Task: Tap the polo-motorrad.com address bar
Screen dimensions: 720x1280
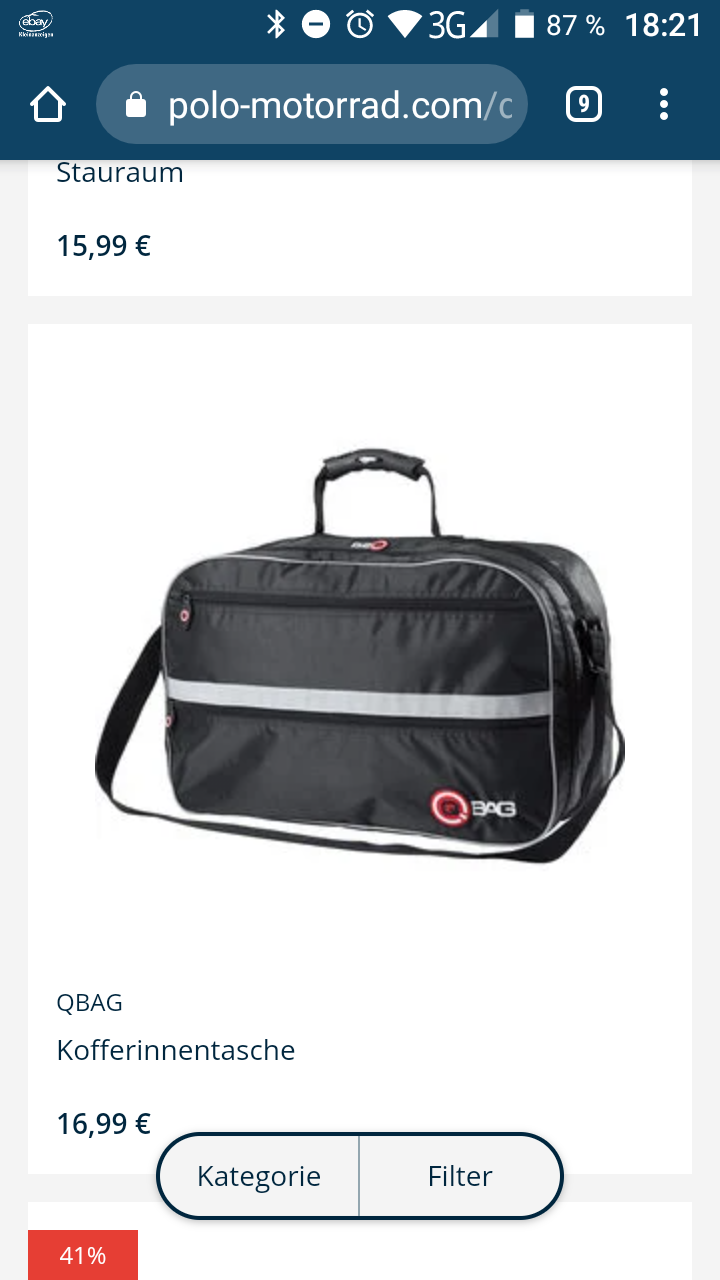Action: tap(312, 104)
